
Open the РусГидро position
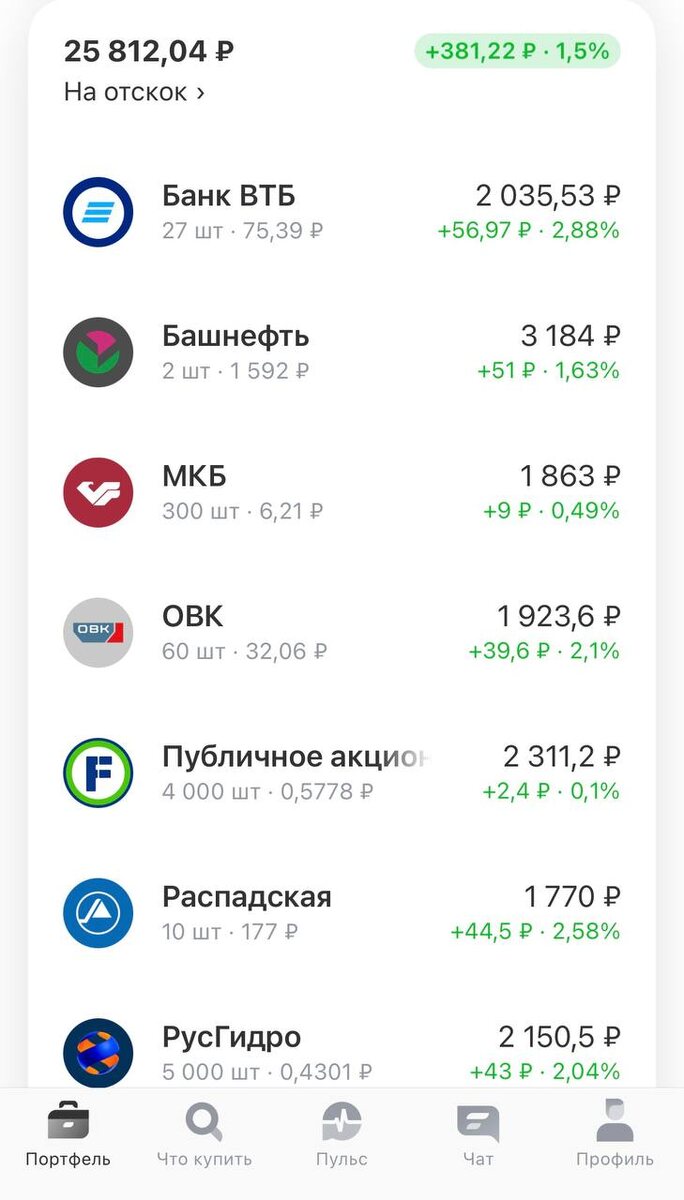pyautogui.click(x=341, y=1051)
